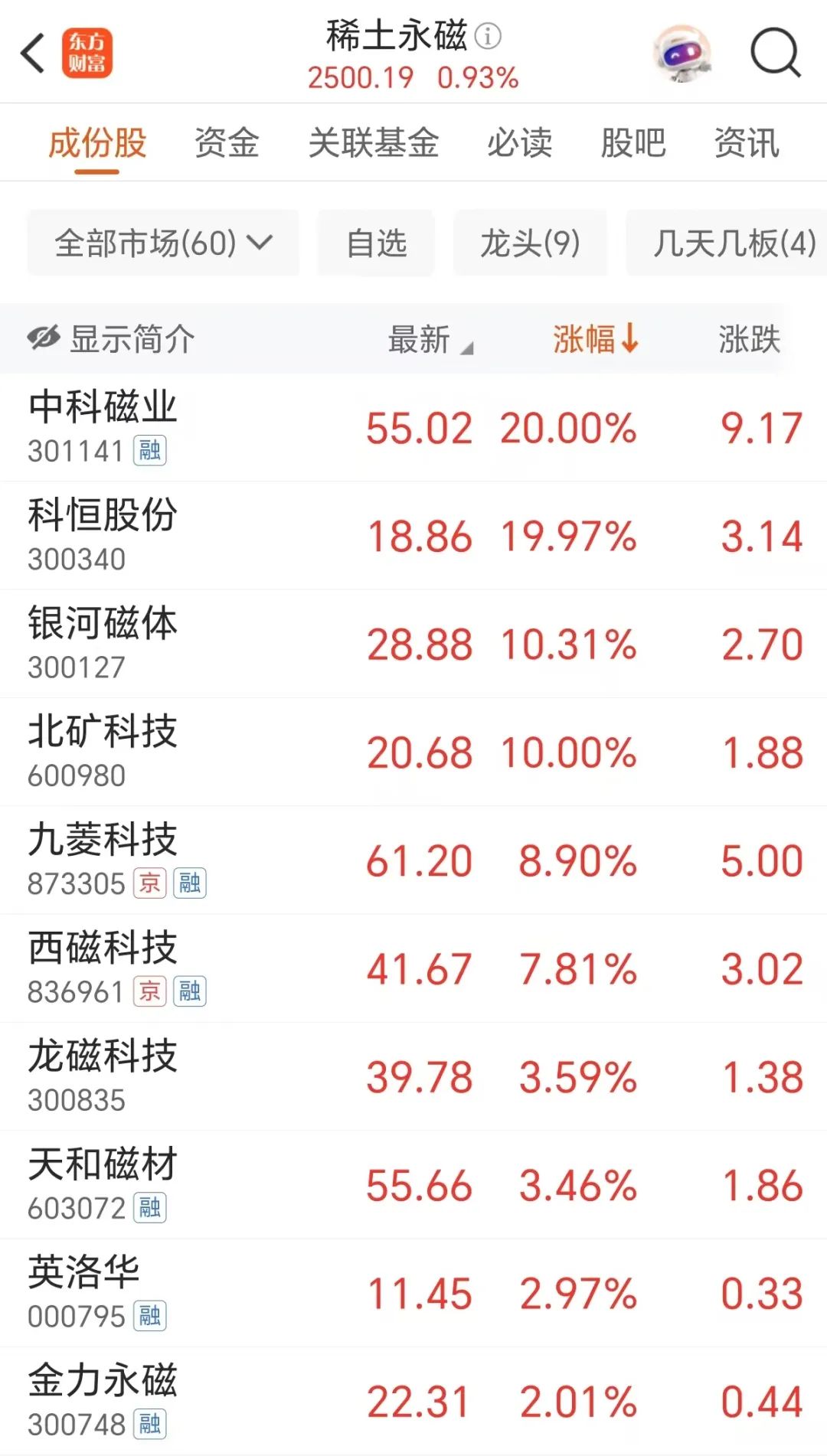The height and width of the screenshot is (1456, 827).
Task: Switch to the 资金 tab
Action: [227, 142]
